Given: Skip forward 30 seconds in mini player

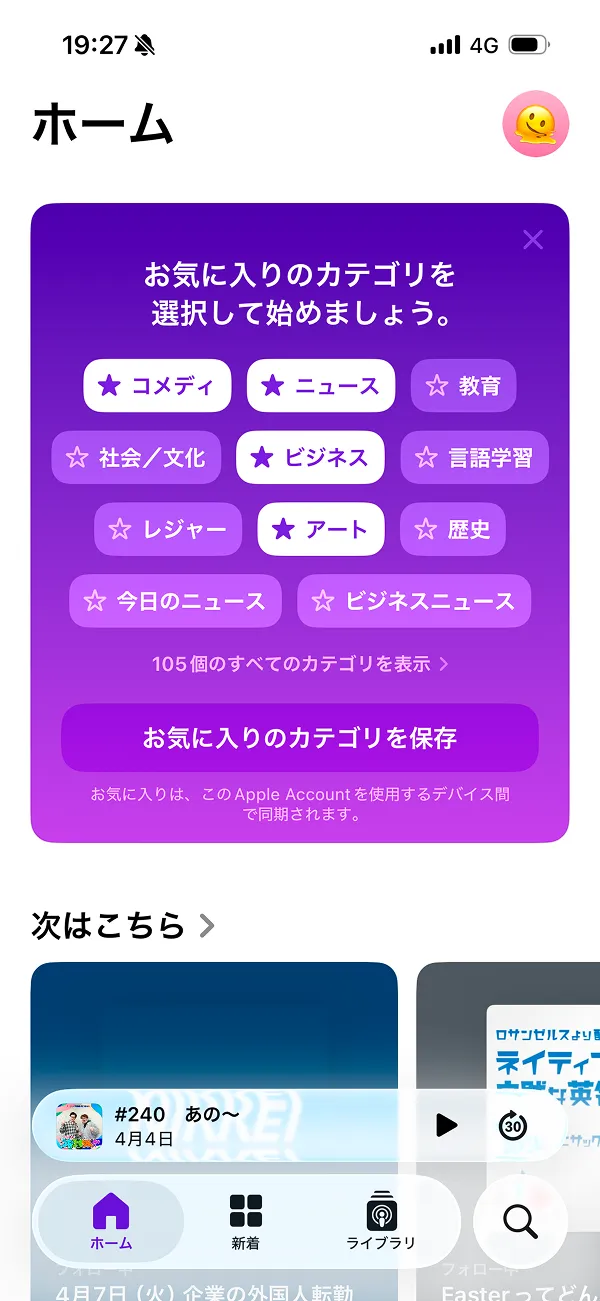Looking at the screenshot, I should (x=513, y=1125).
